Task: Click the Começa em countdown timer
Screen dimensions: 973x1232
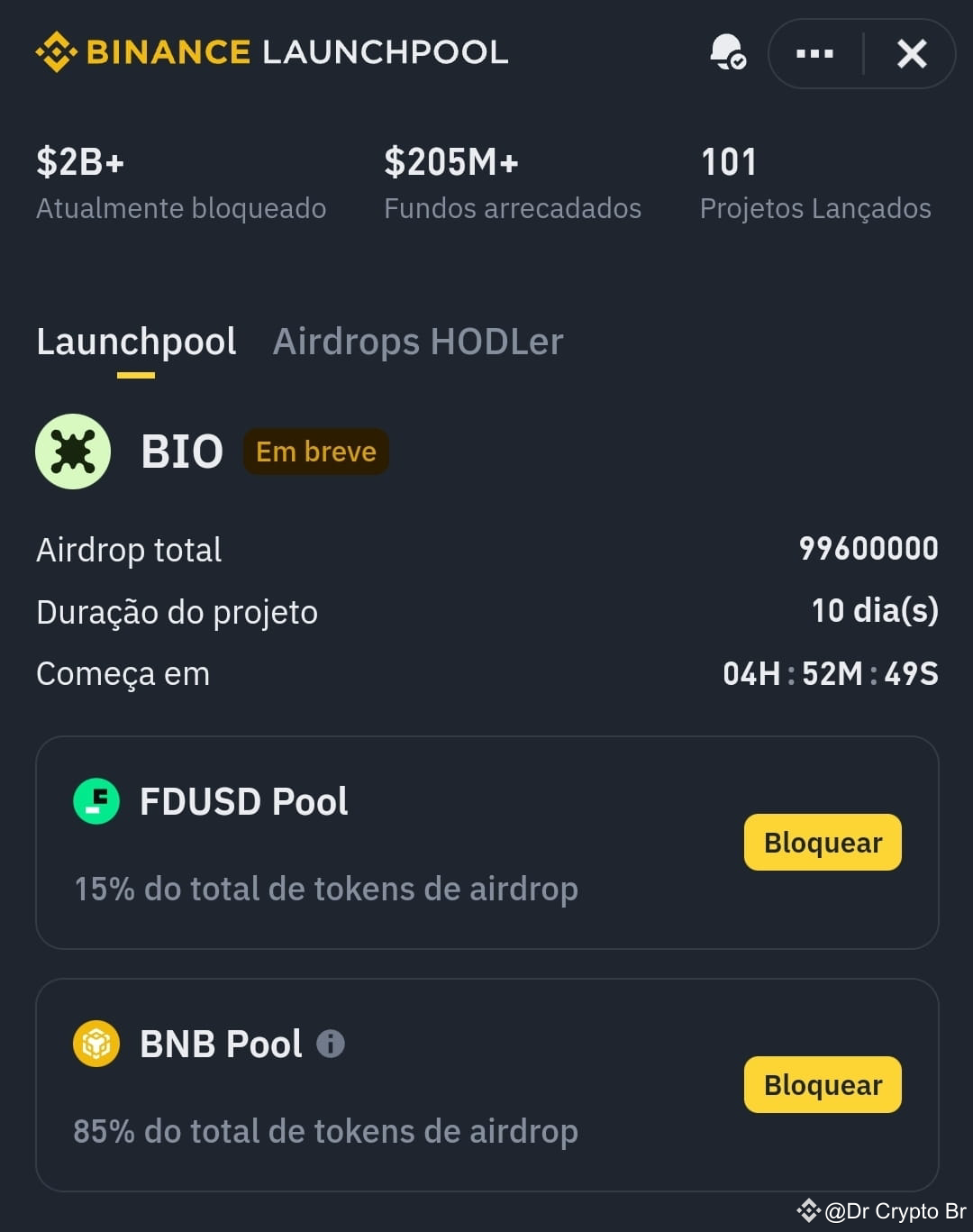Action: (831, 672)
